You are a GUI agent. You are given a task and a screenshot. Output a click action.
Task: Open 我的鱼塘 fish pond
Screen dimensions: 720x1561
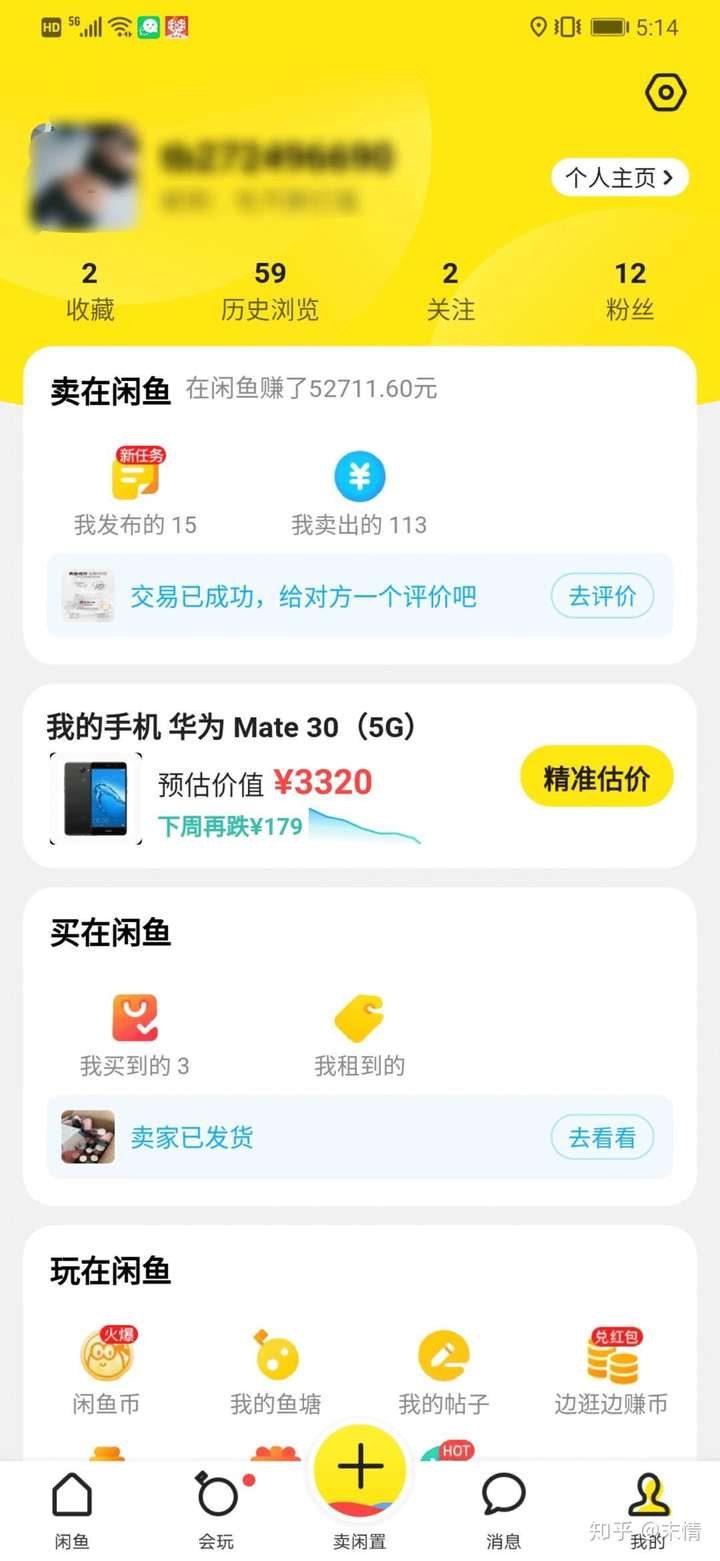click(272, 1355)
